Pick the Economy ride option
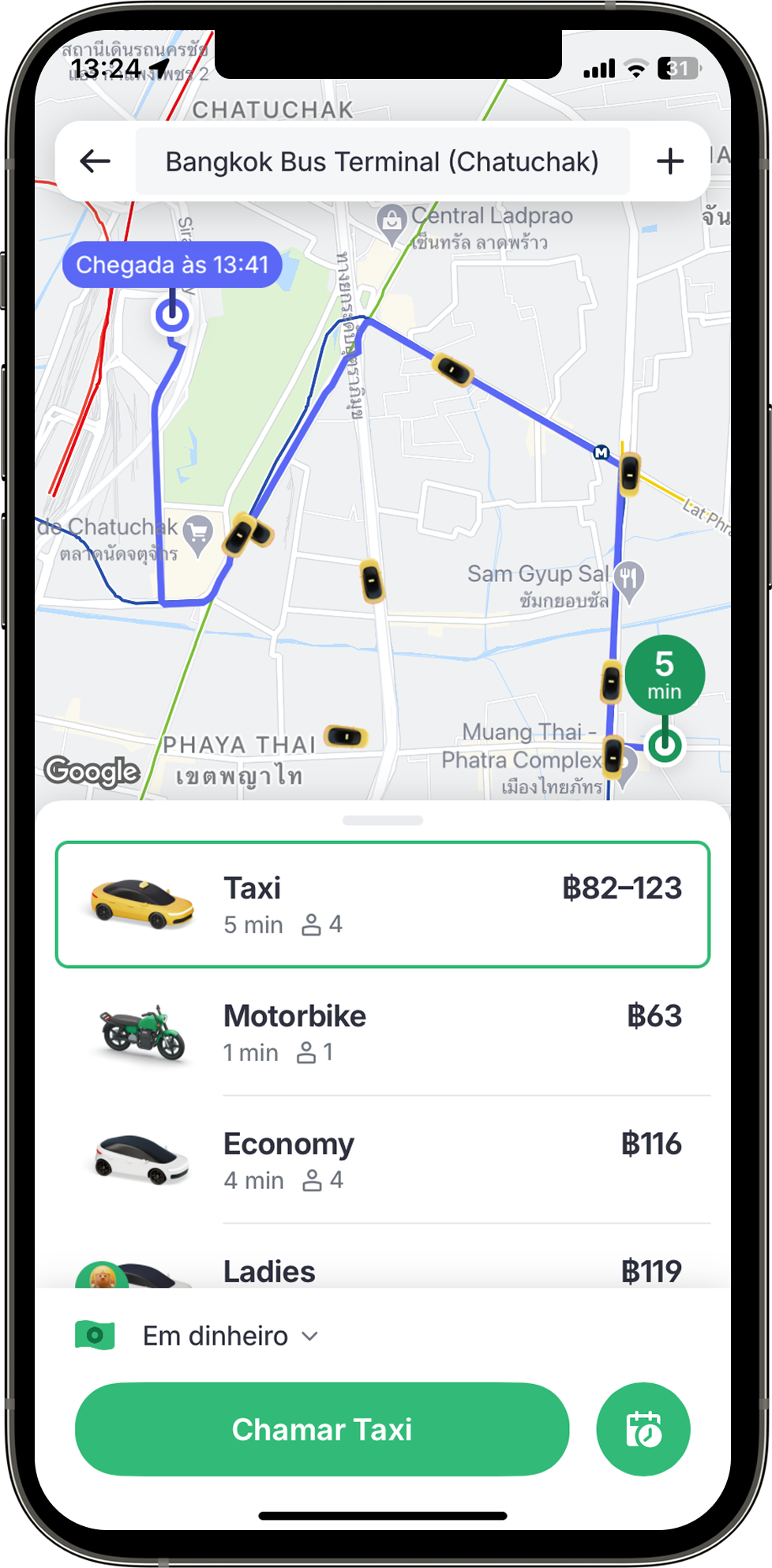Screen dimensions: 772x1568 click(382, 1160)
